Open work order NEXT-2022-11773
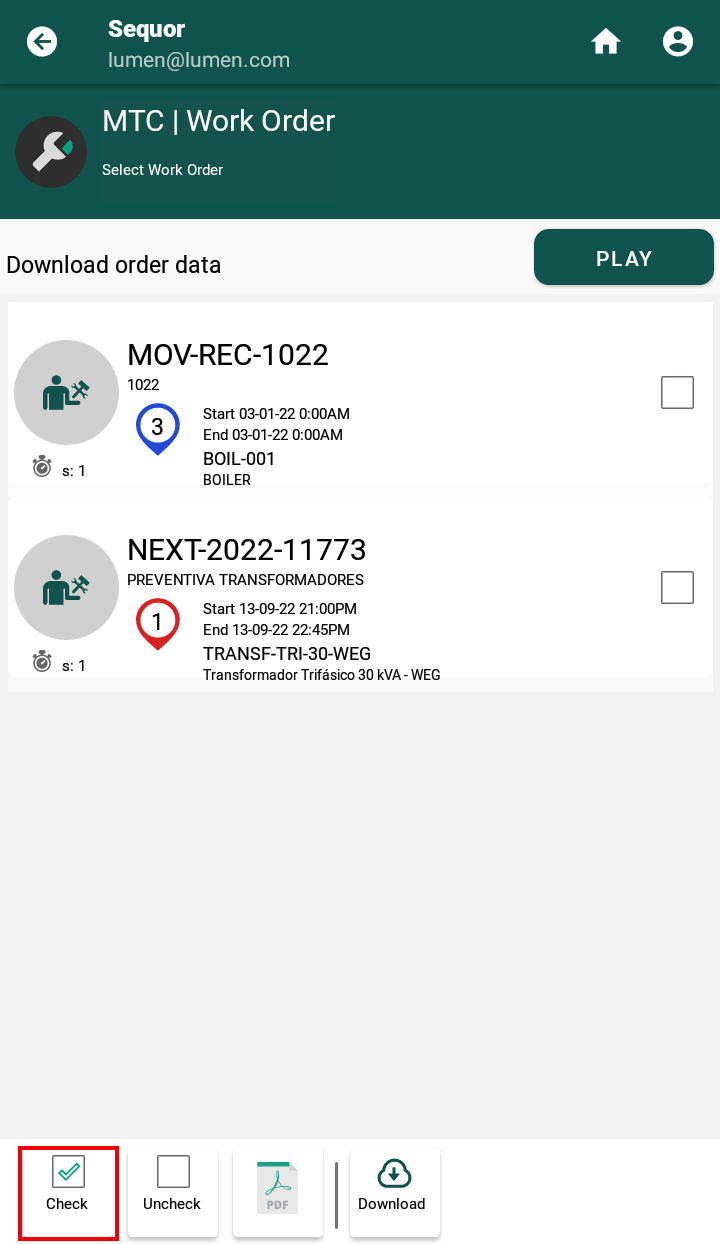Screen dimensions: 720x1244 (360, 592)
